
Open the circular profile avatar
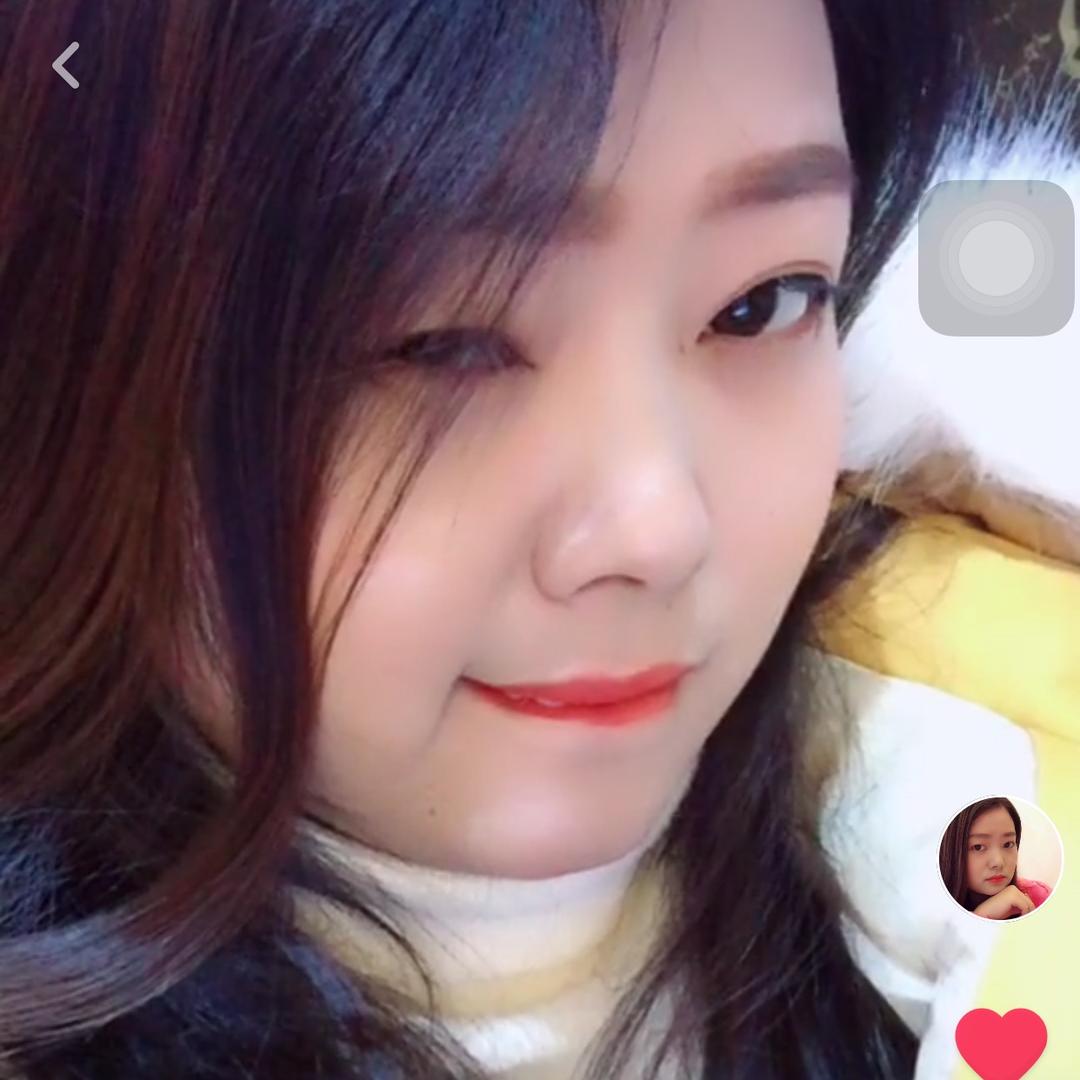[1000, 858]
